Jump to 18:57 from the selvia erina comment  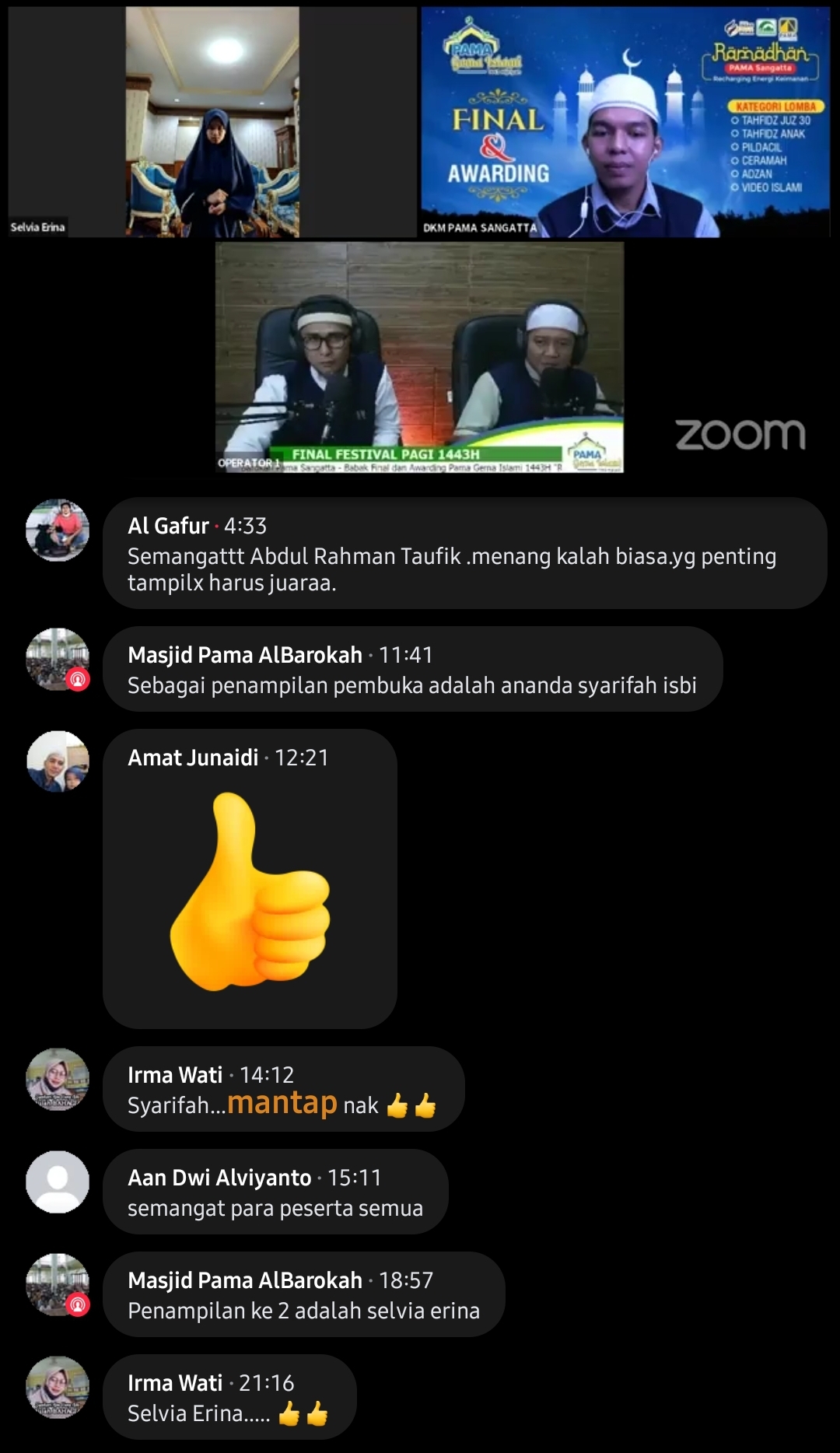tap(405, 1281)
